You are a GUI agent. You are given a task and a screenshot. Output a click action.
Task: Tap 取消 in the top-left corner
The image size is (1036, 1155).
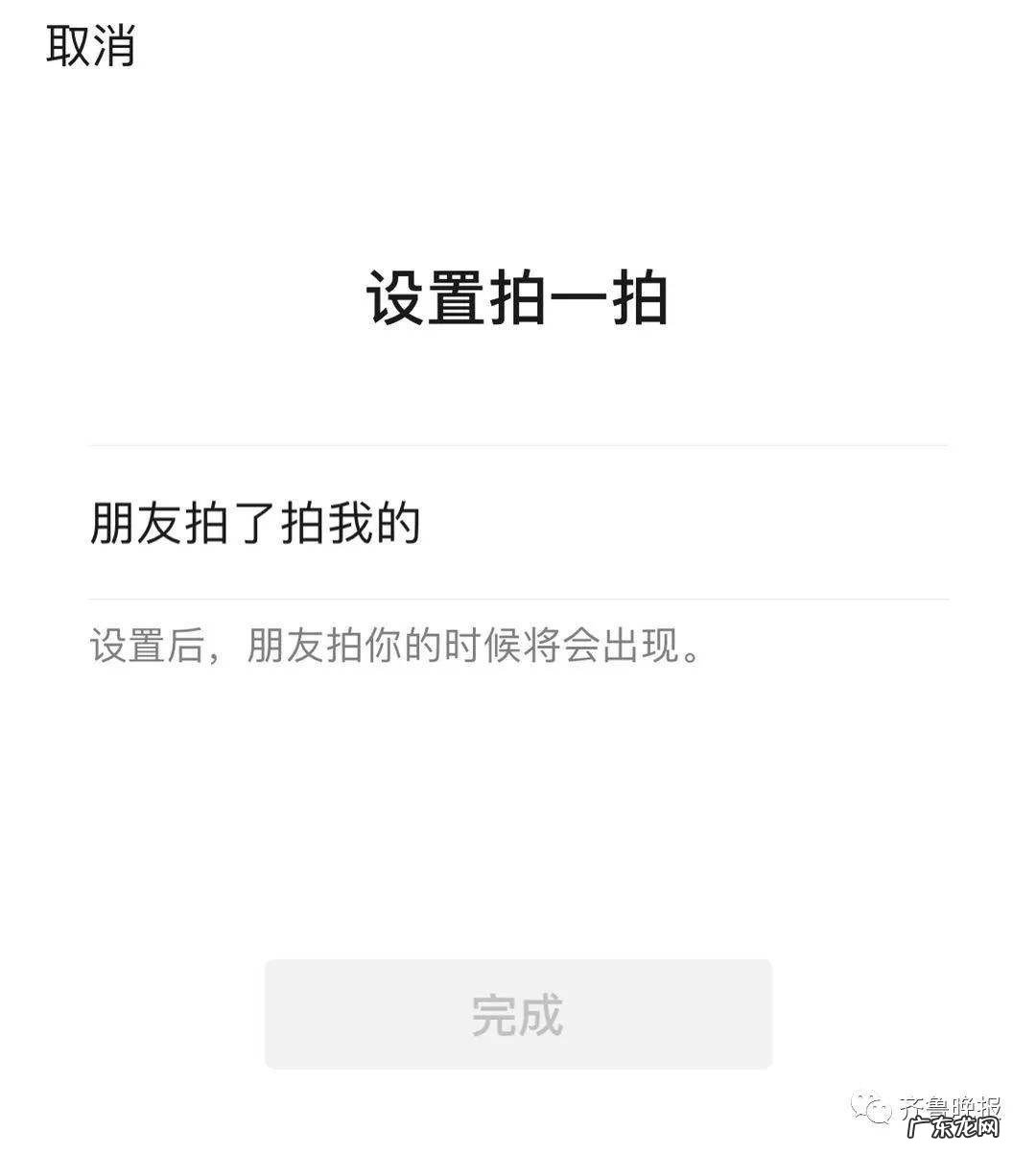[x=91, y=43]
